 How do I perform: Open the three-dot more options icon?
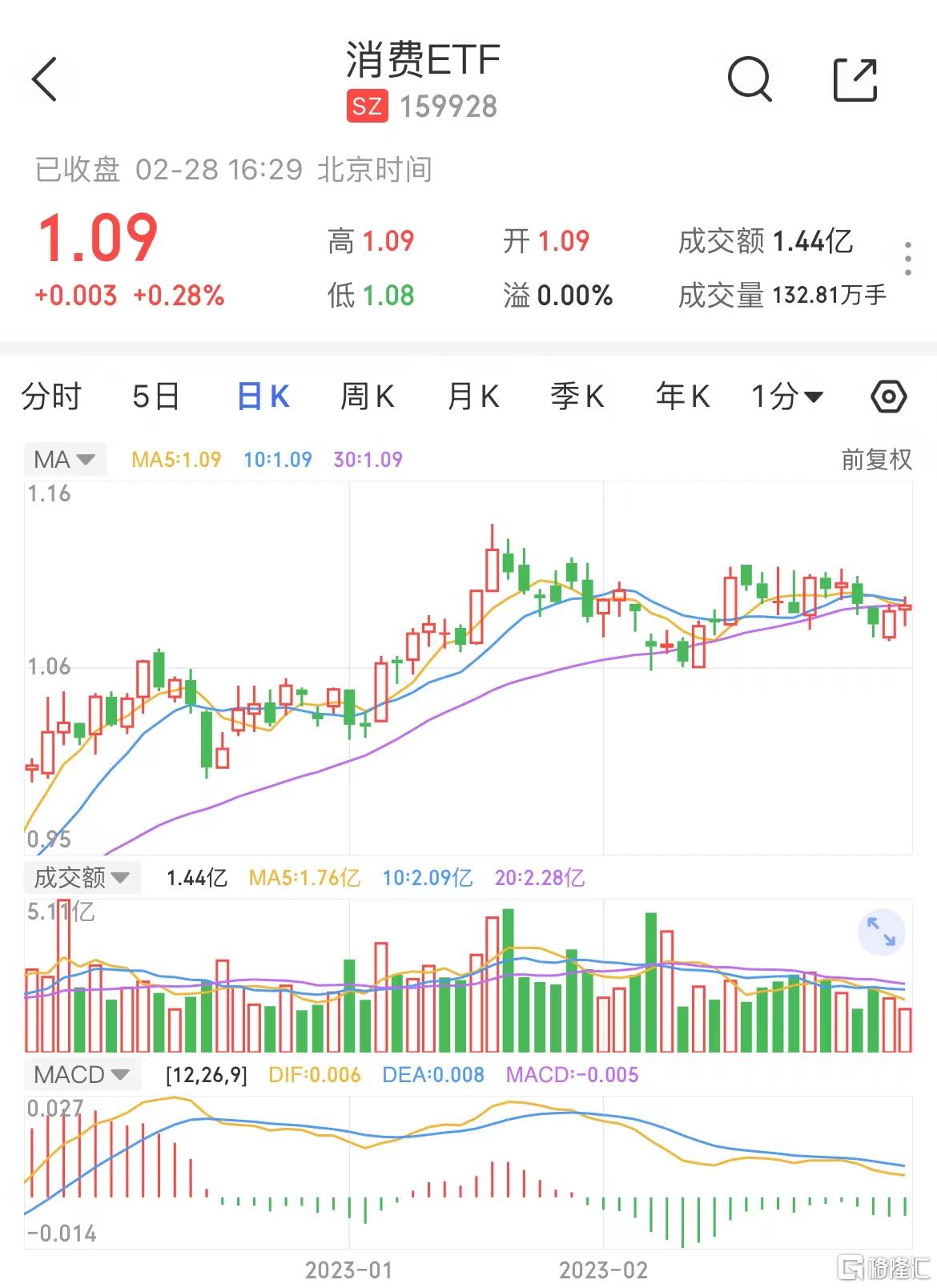coord(909,256)
